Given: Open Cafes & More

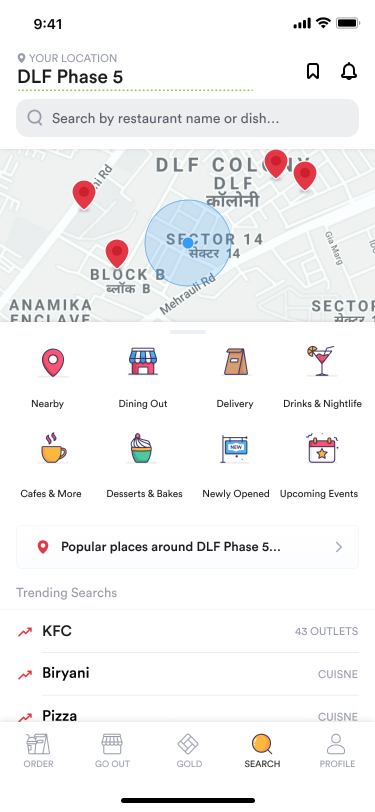Looking at the screenshot, I should tap(51, 466).
